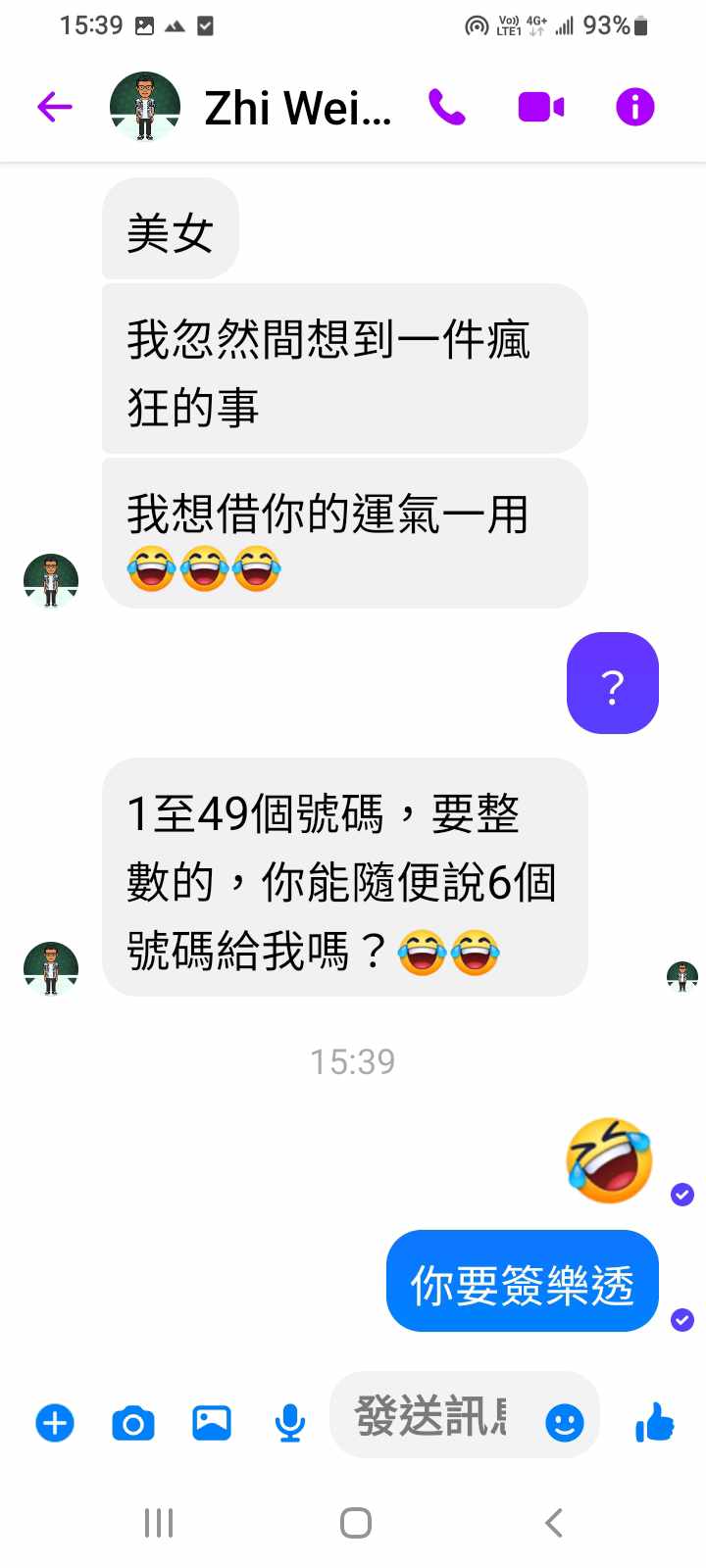
Task: Start a voice call with Zhi Wei
Action: [x=446, y=107]
